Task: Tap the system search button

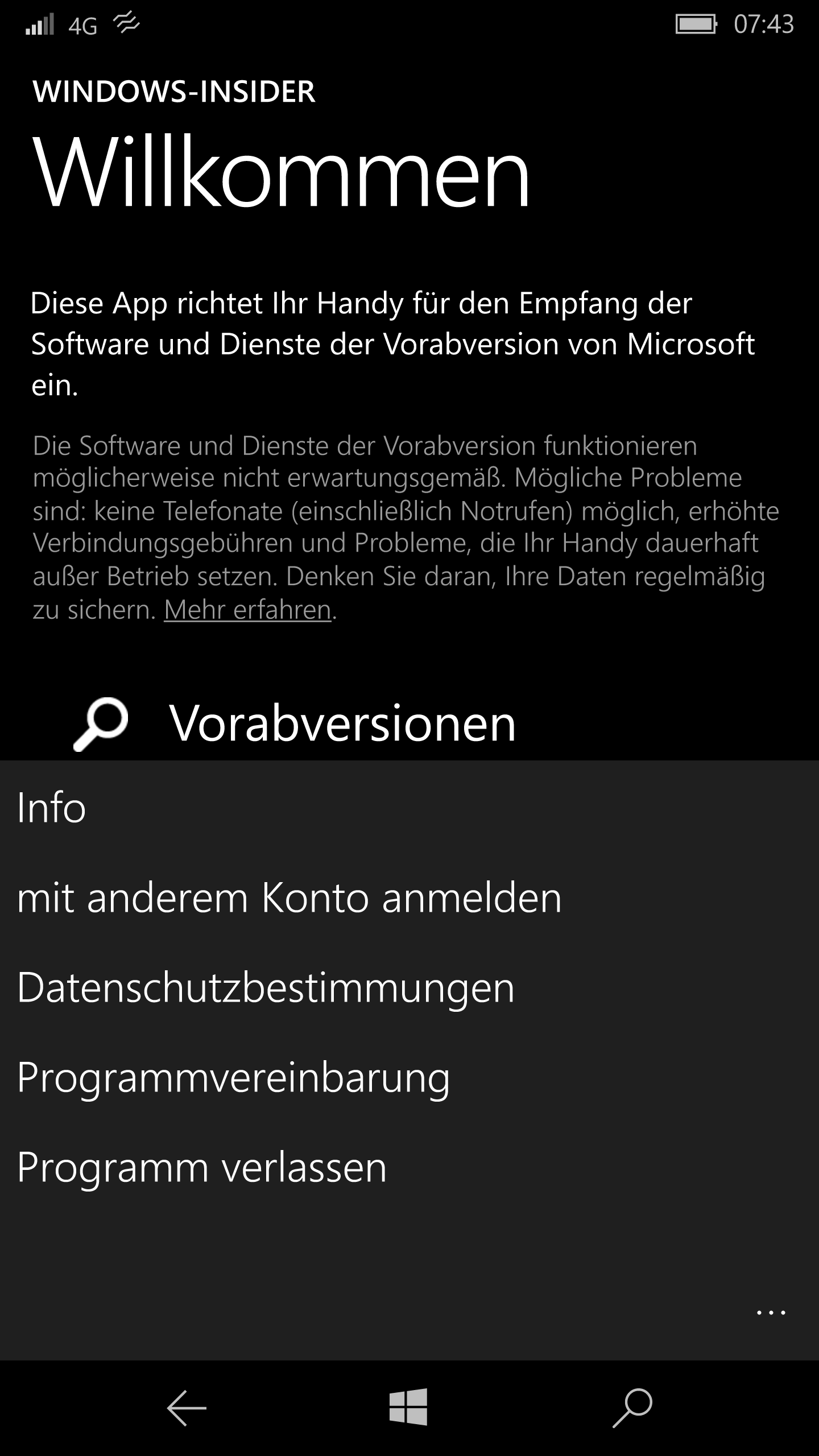Action: (x=632, y=1408)
